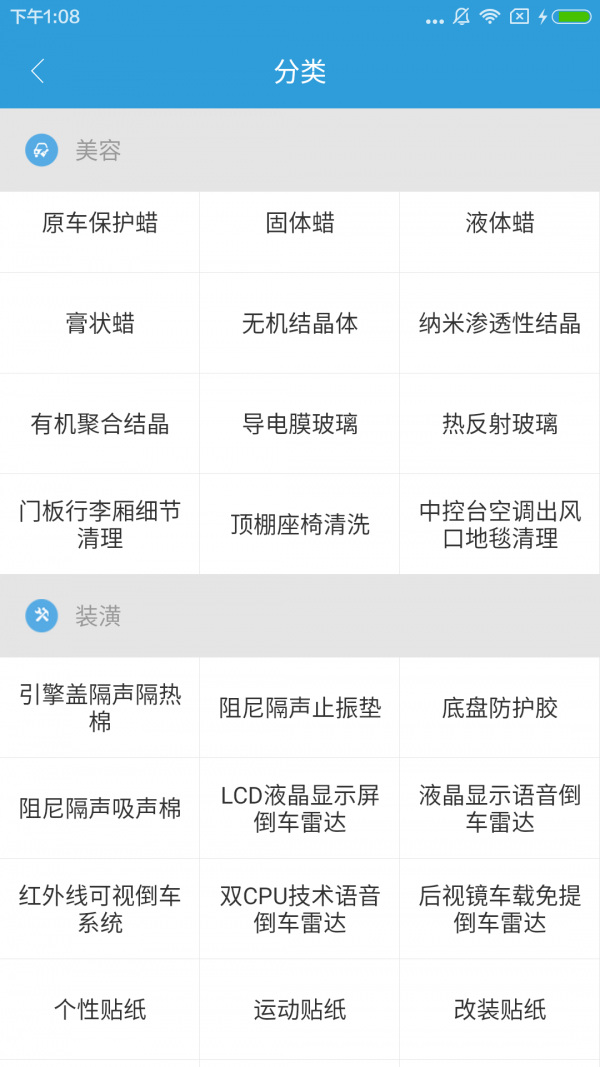Open the 改装贴纸 category
Image resolution: width=600 pixels, height=1067 pixels.
[x=500, y=1009]
